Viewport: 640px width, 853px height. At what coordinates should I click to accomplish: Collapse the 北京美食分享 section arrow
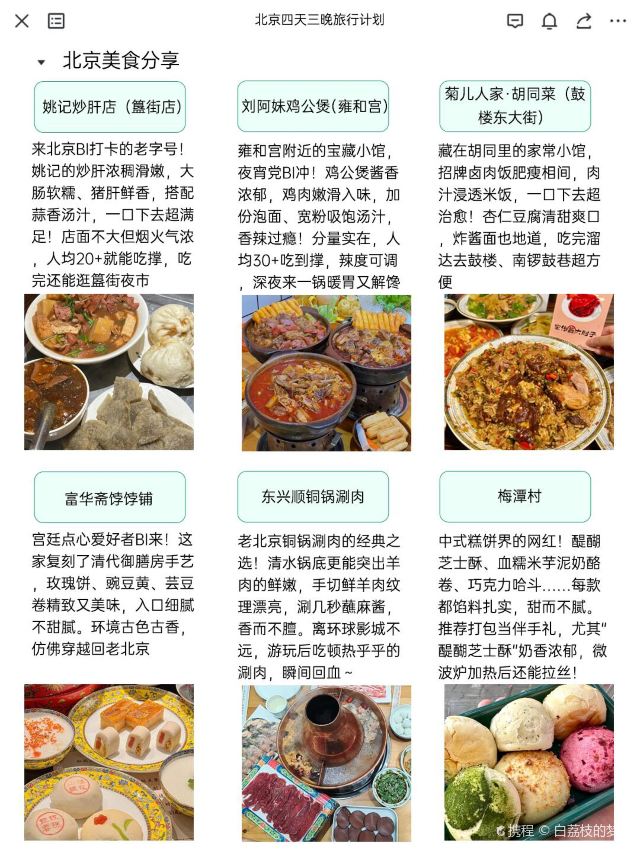pyautogui.click(x=41, y=62)
